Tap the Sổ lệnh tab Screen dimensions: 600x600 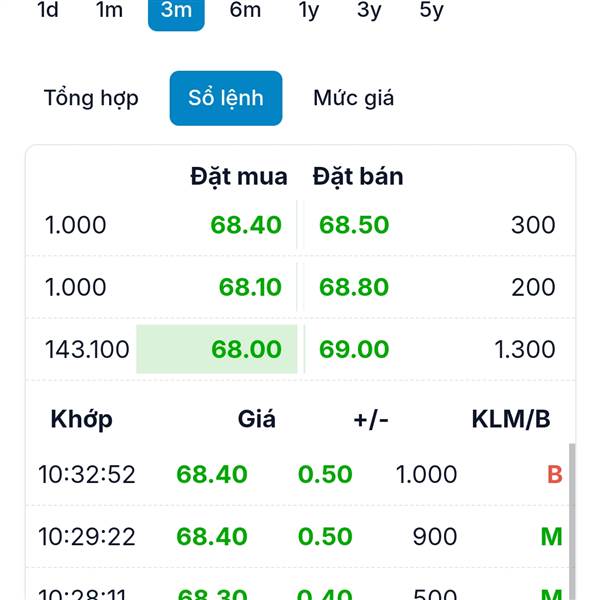click(x=226, y=98)
